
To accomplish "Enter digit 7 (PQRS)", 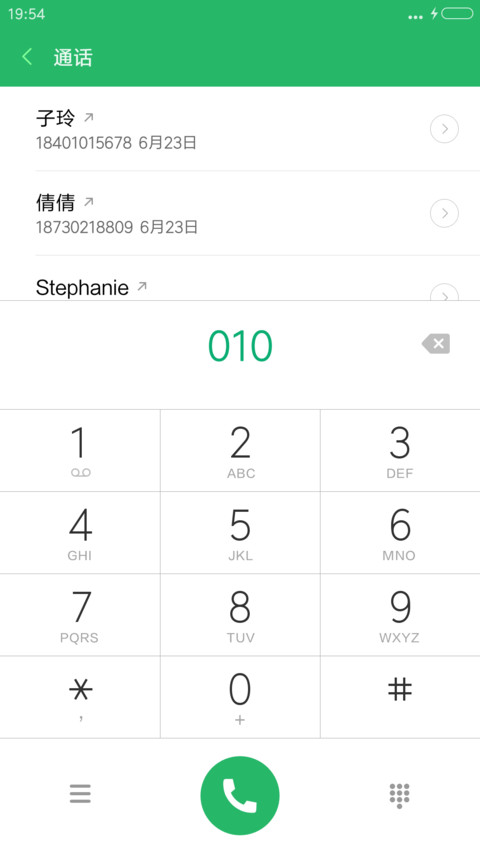I will coord(80,615).
